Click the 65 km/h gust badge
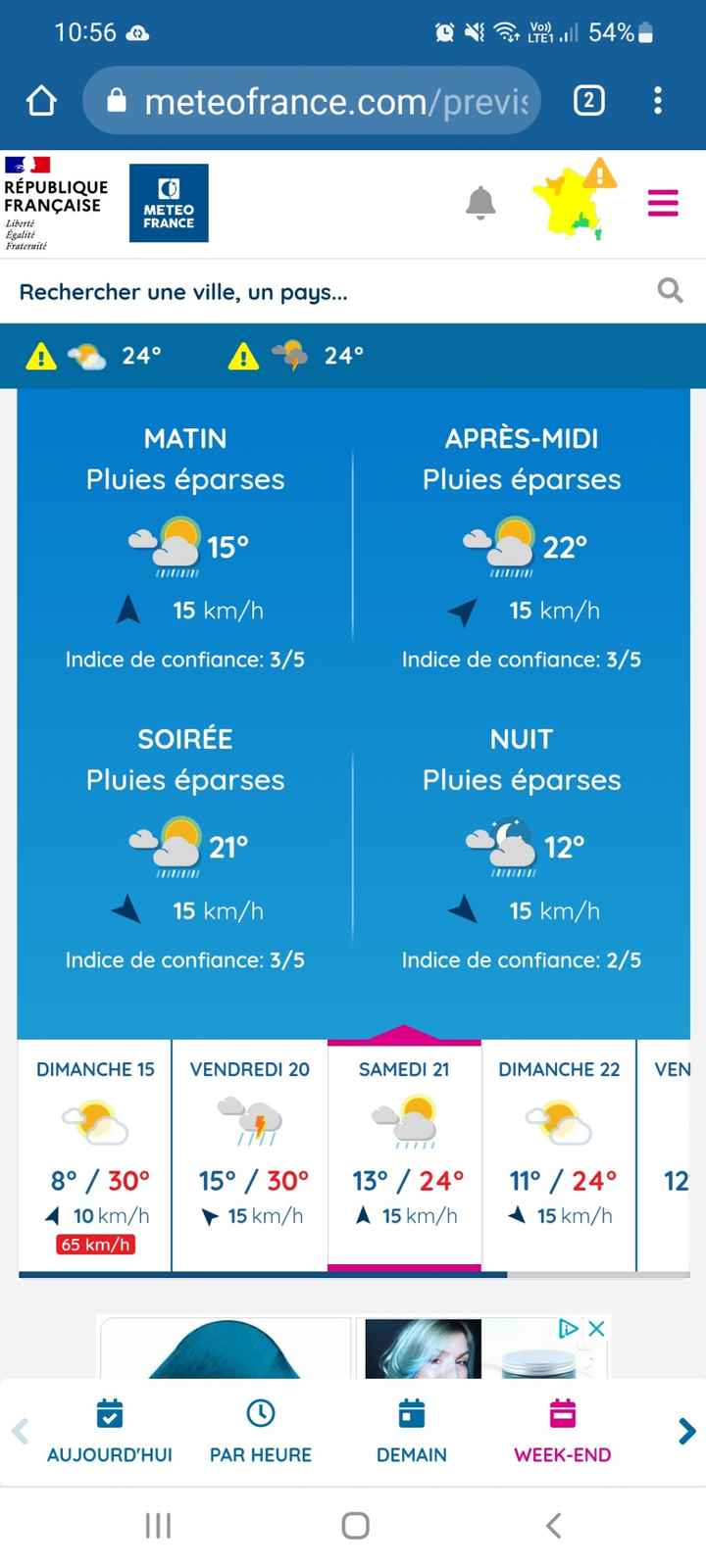 click(x=93, y=1244)
